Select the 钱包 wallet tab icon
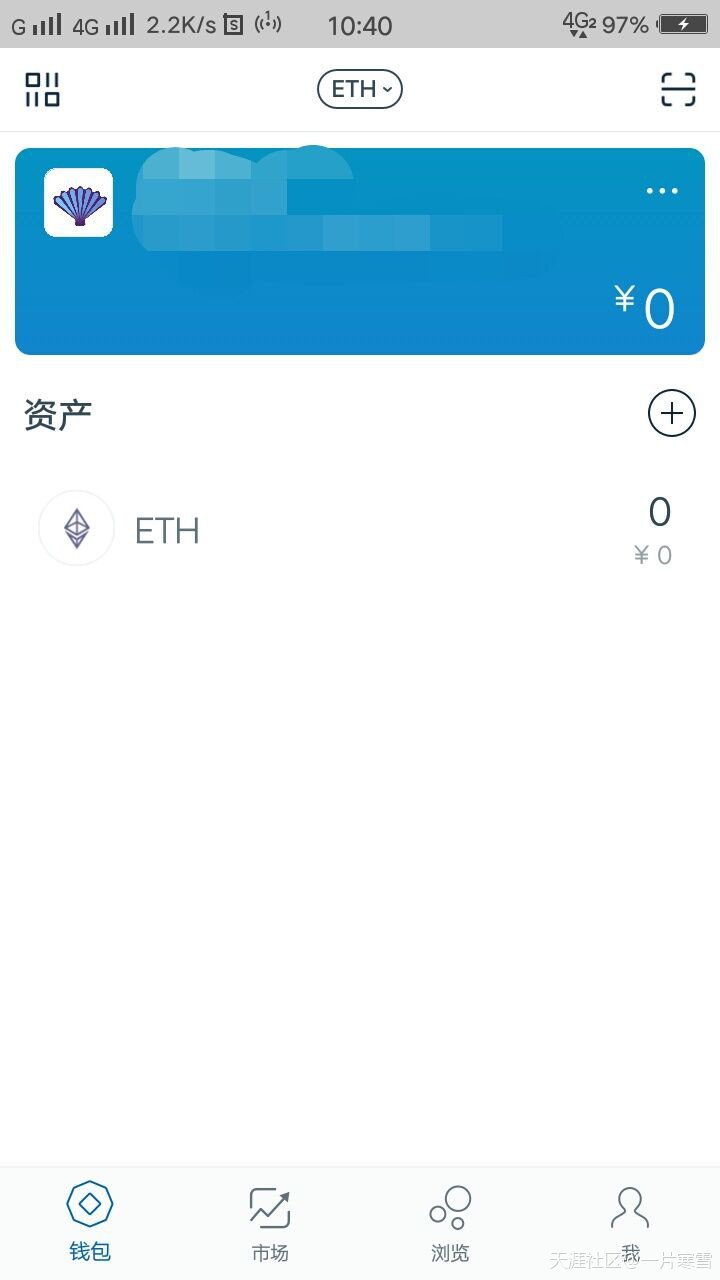The height and width of the screenshot is (1280, 720). [x=89, y=1206]
